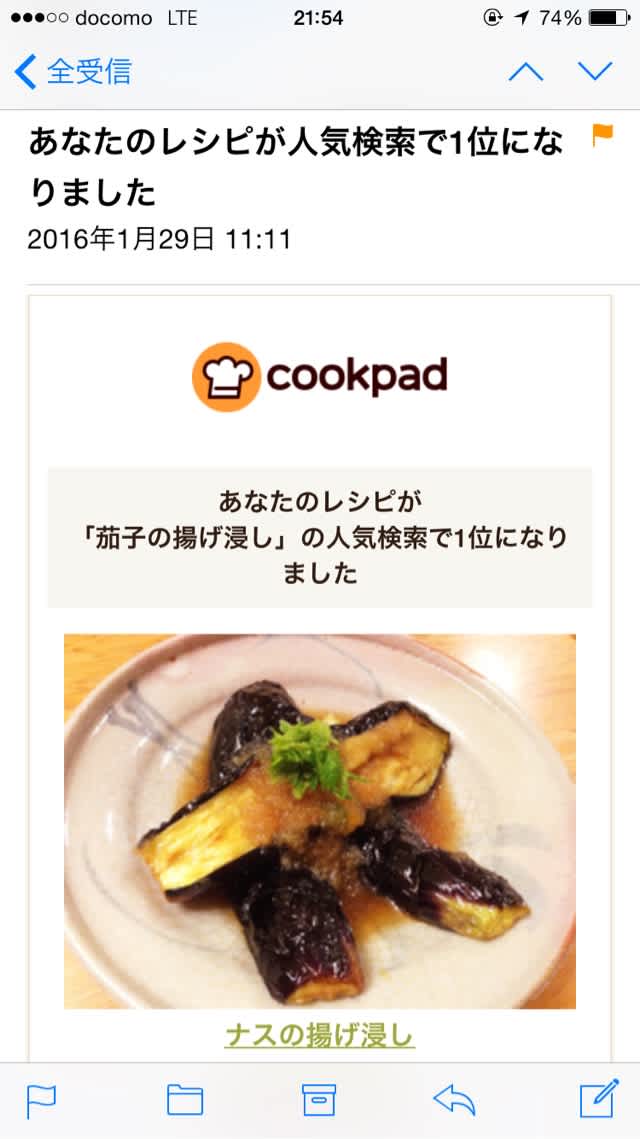
Task: Show the previous message with up arrow
Action: click(526, 71)
